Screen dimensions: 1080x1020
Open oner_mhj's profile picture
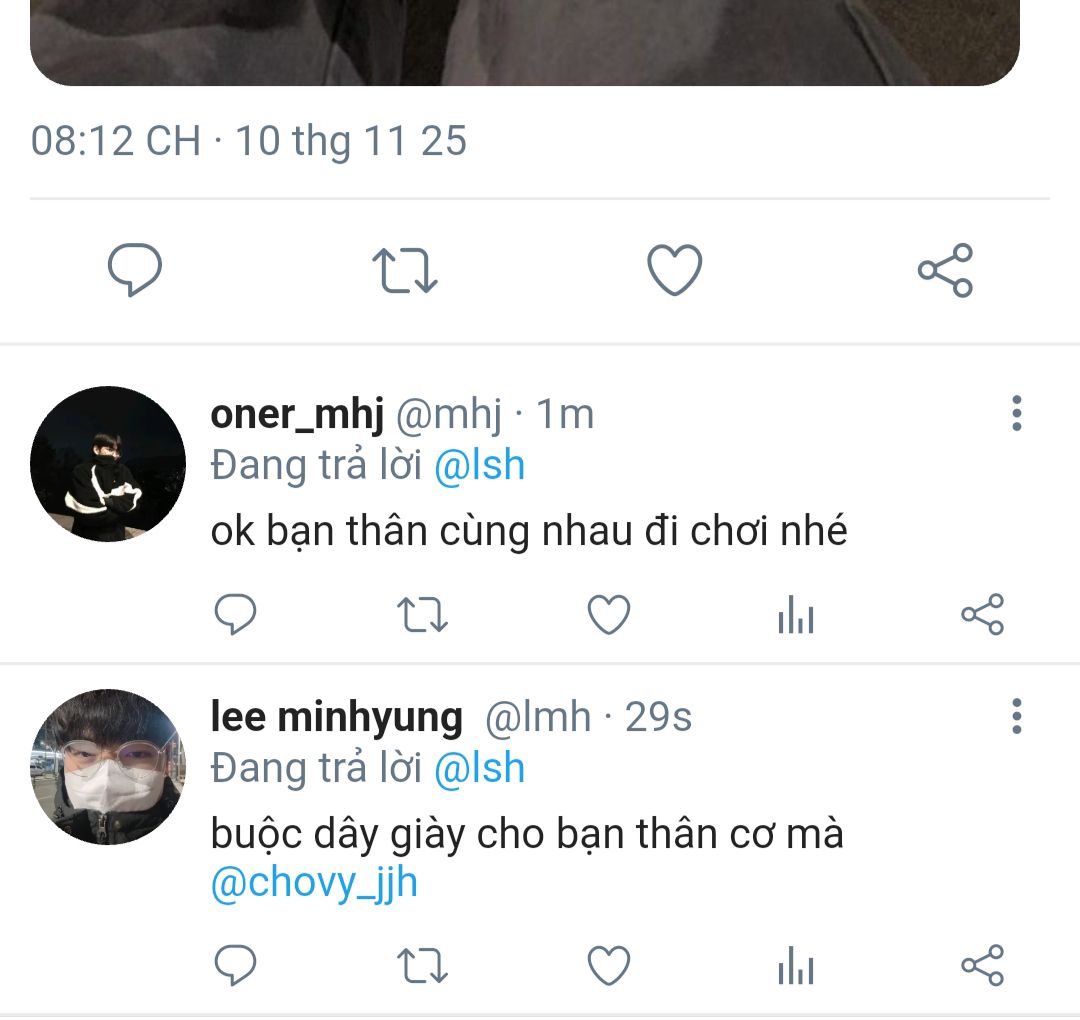108,464
